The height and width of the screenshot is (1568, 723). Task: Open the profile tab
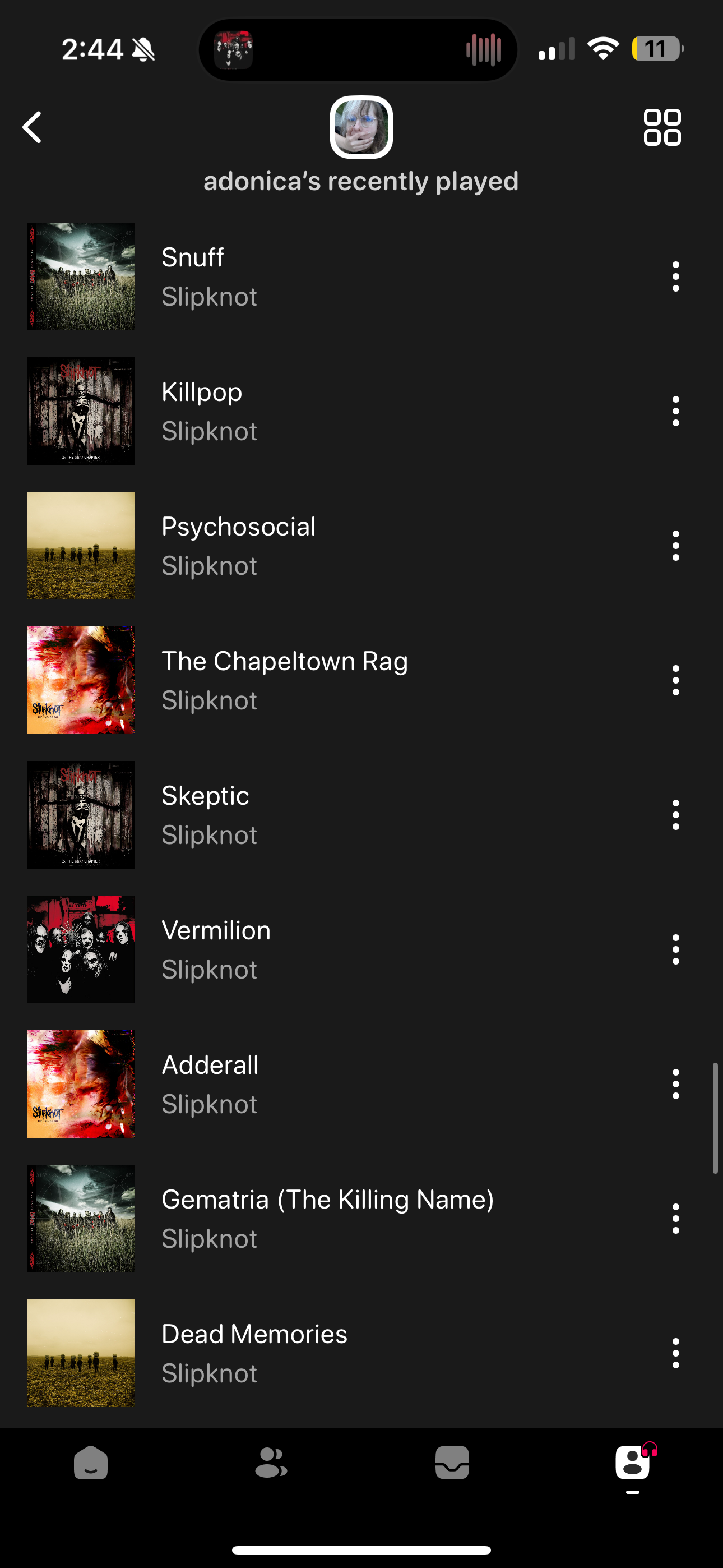click(632, 1462)
